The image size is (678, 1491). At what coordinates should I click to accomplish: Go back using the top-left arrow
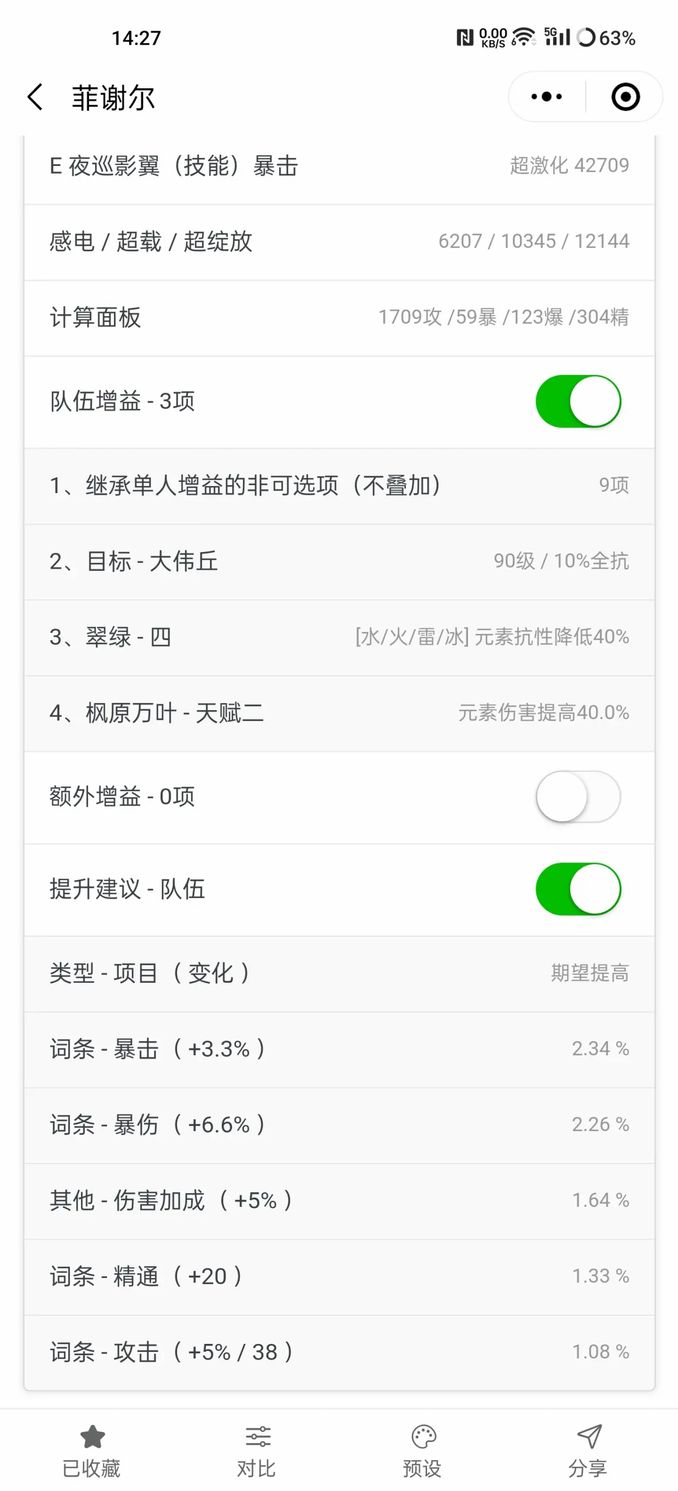(35, 97)
